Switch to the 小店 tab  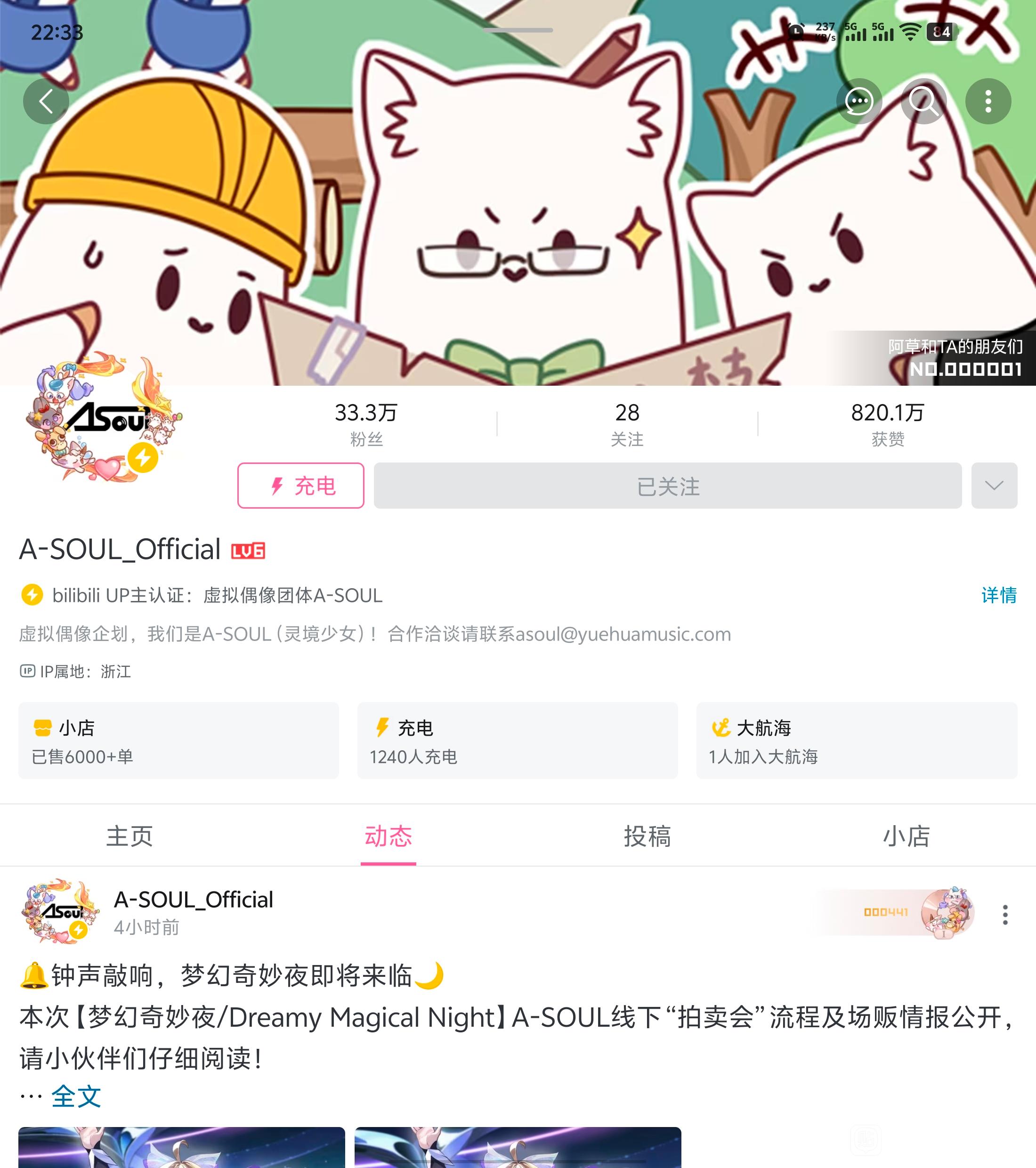[906, 836]
